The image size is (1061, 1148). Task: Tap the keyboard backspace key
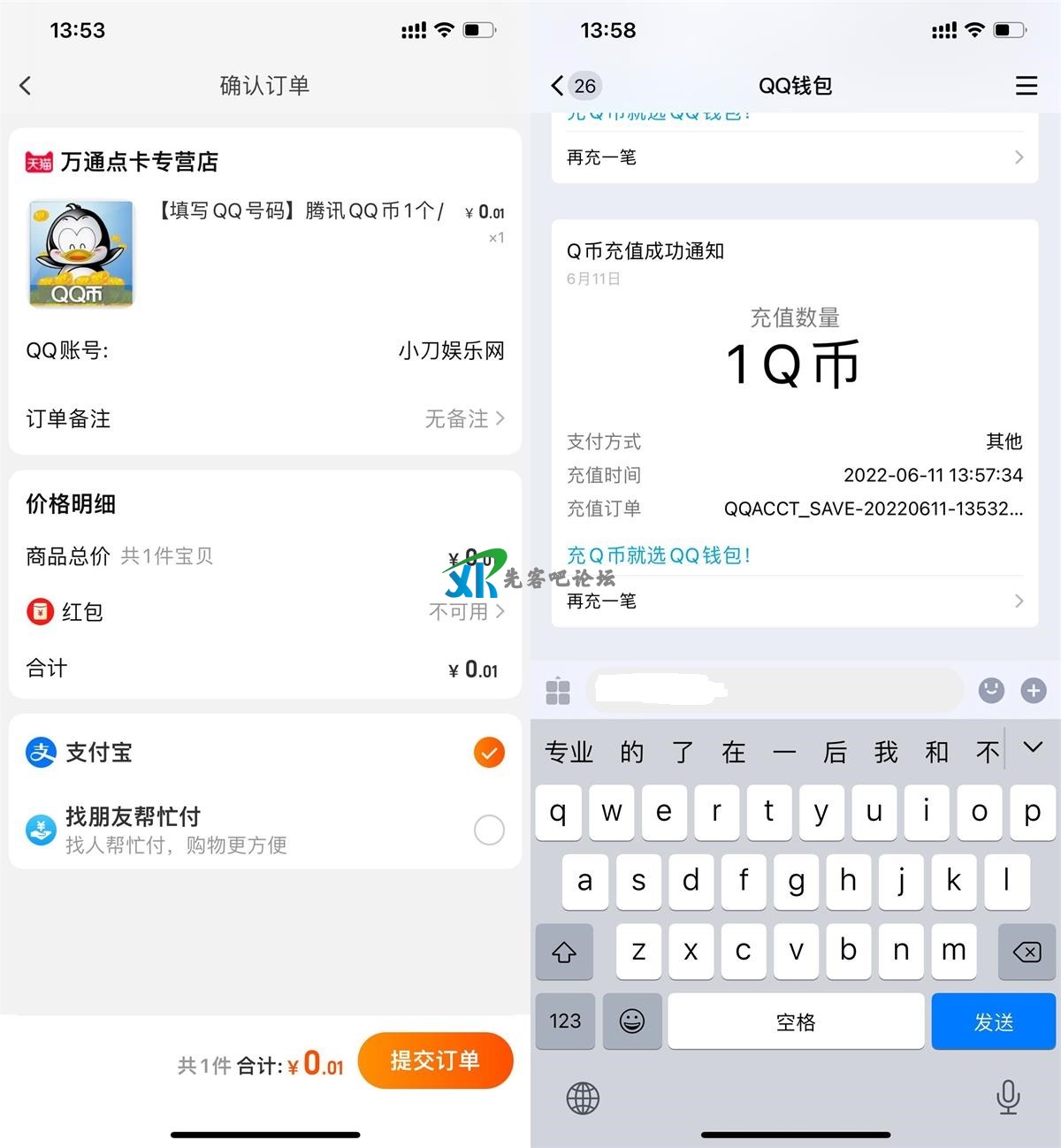[1026, 952]
